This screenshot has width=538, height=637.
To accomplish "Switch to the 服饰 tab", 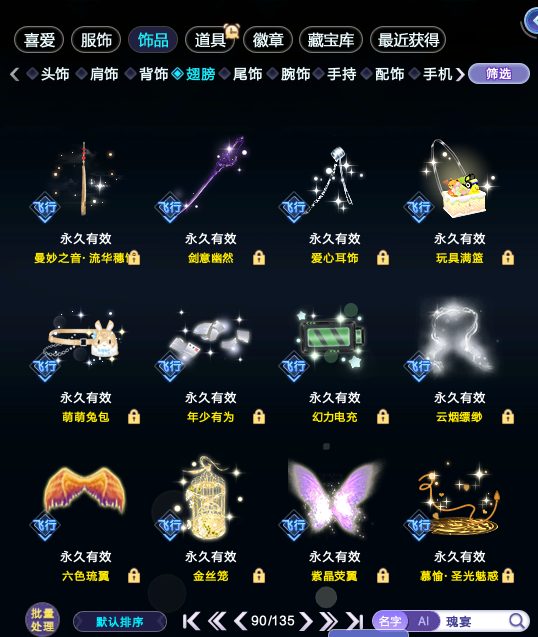I will point(96,40).
